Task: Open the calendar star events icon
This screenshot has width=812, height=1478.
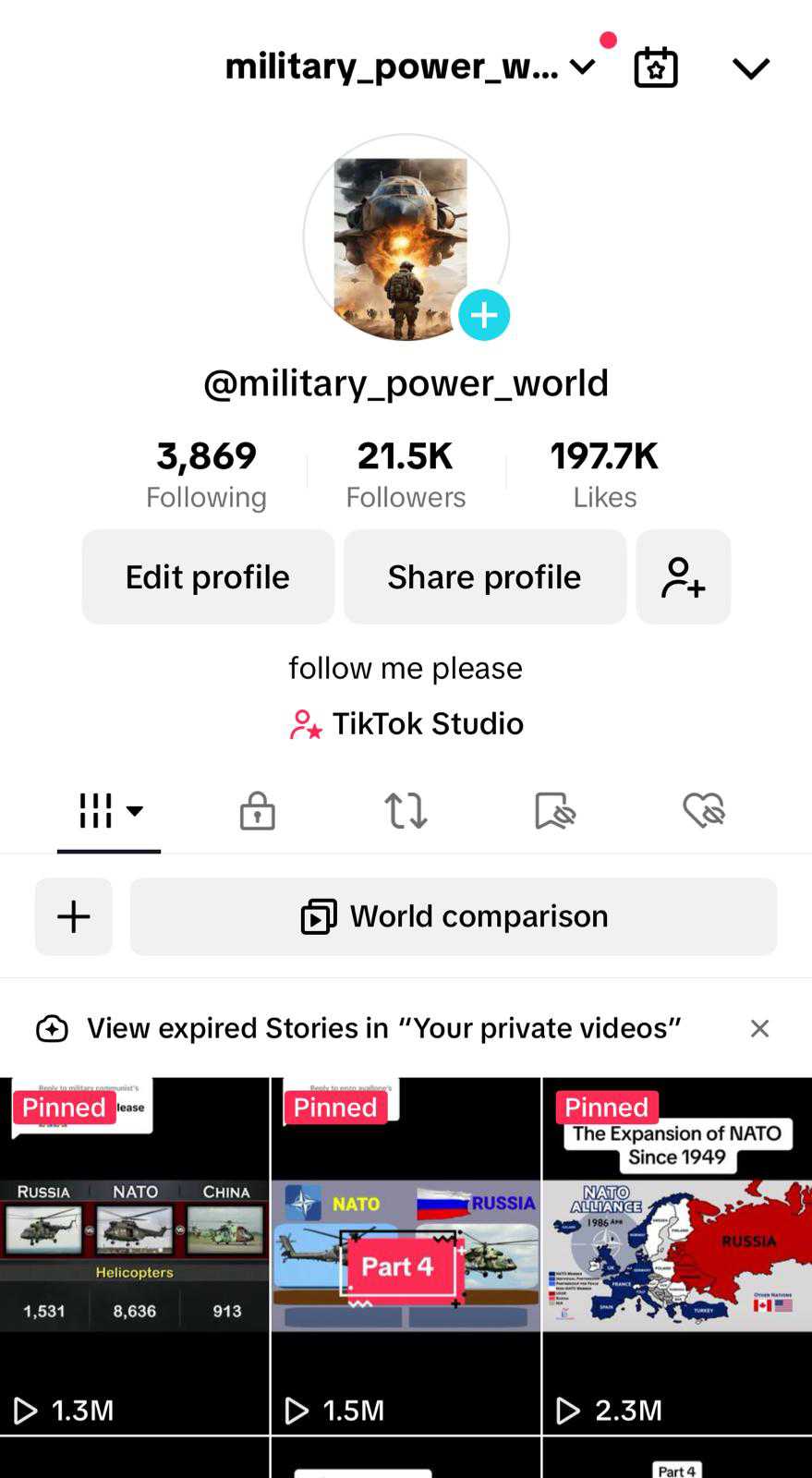Action: [x=656, y=67]
